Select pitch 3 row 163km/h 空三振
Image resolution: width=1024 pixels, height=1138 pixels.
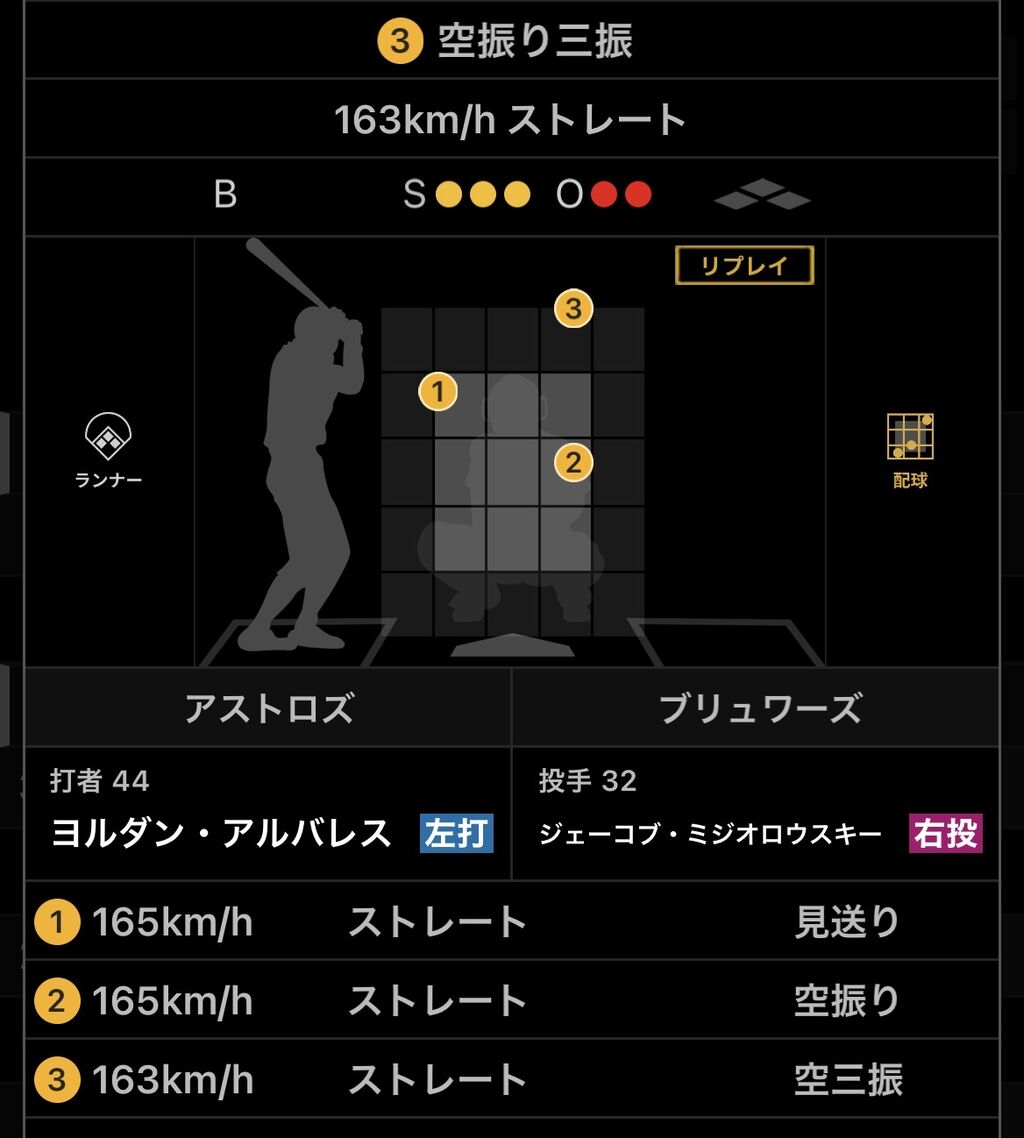point(512,1079)
